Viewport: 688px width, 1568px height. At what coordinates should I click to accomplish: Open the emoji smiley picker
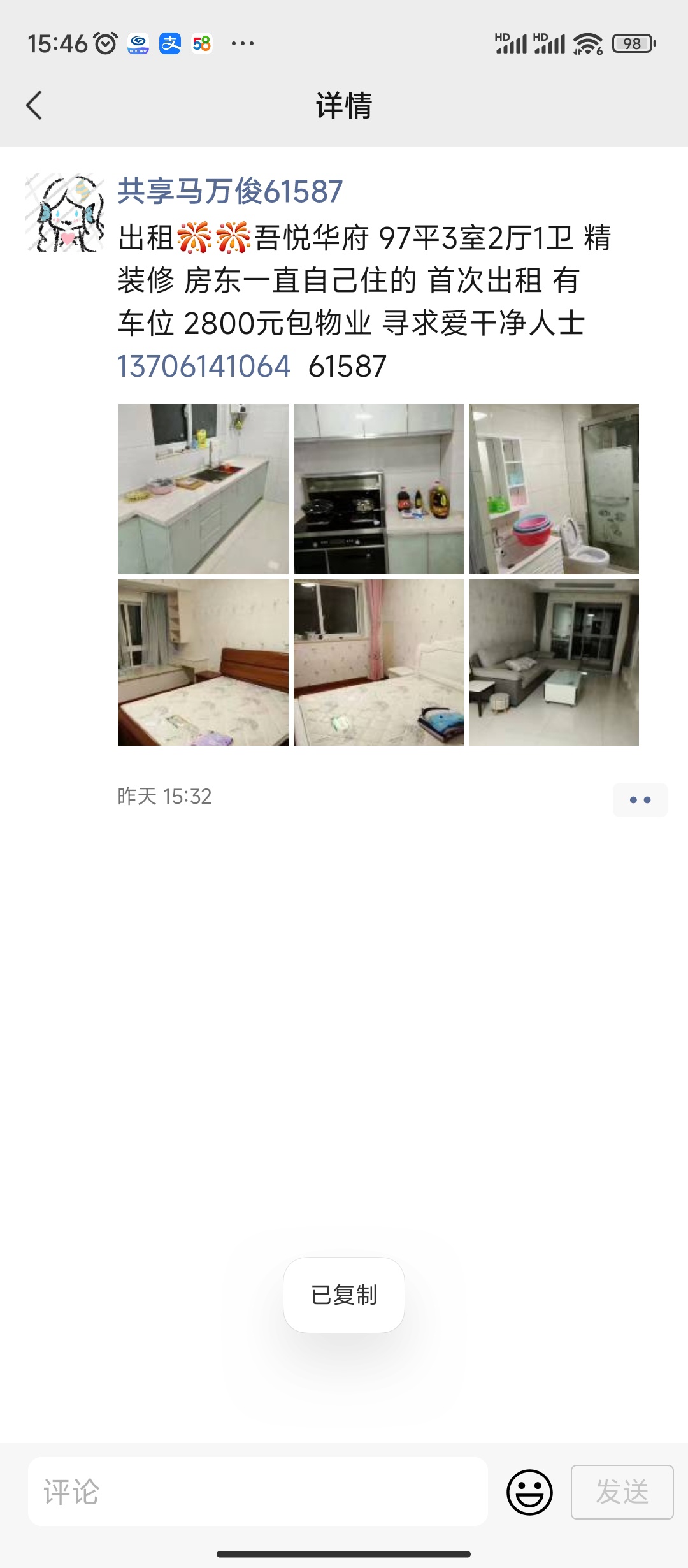pyautogui.click(x=529, y=1492)
